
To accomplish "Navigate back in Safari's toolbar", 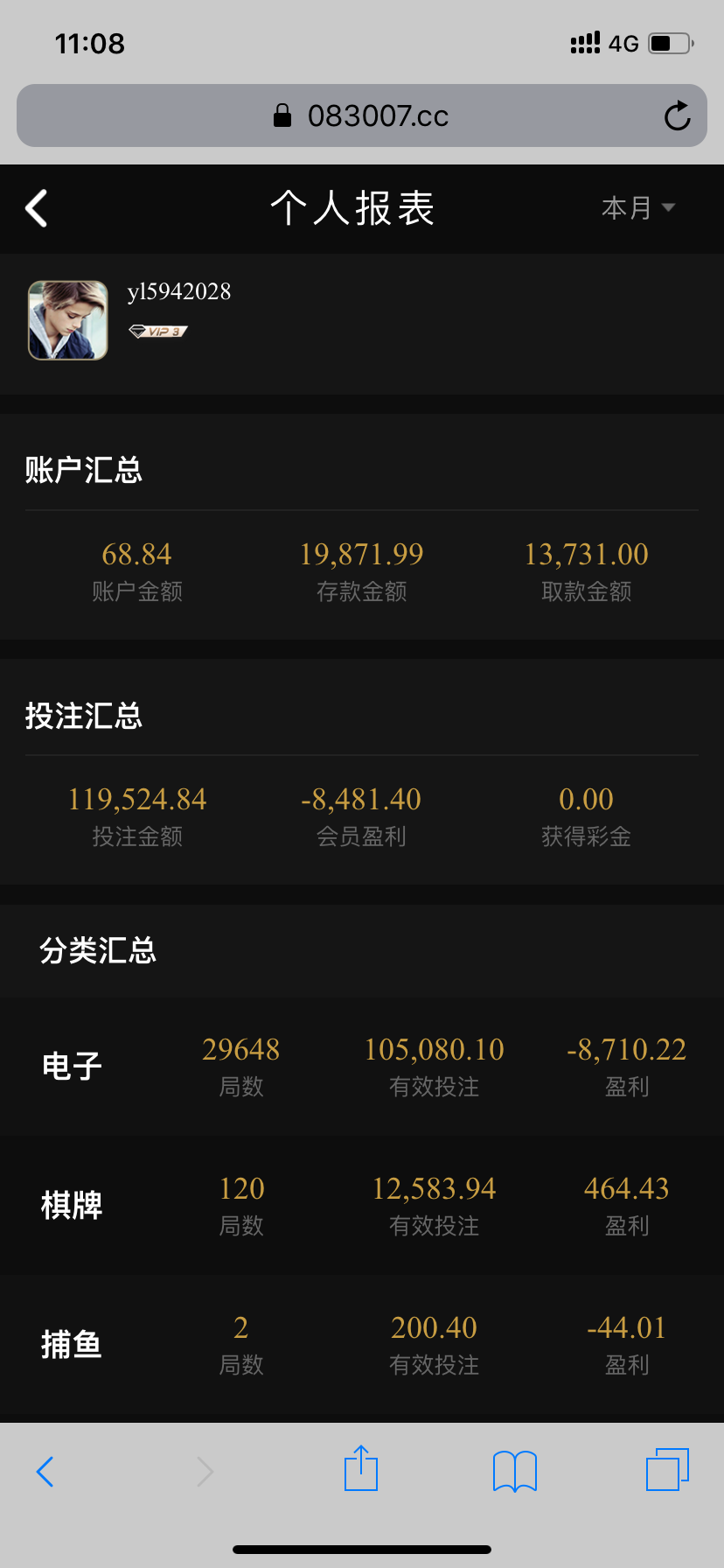I will (45, 1471).
